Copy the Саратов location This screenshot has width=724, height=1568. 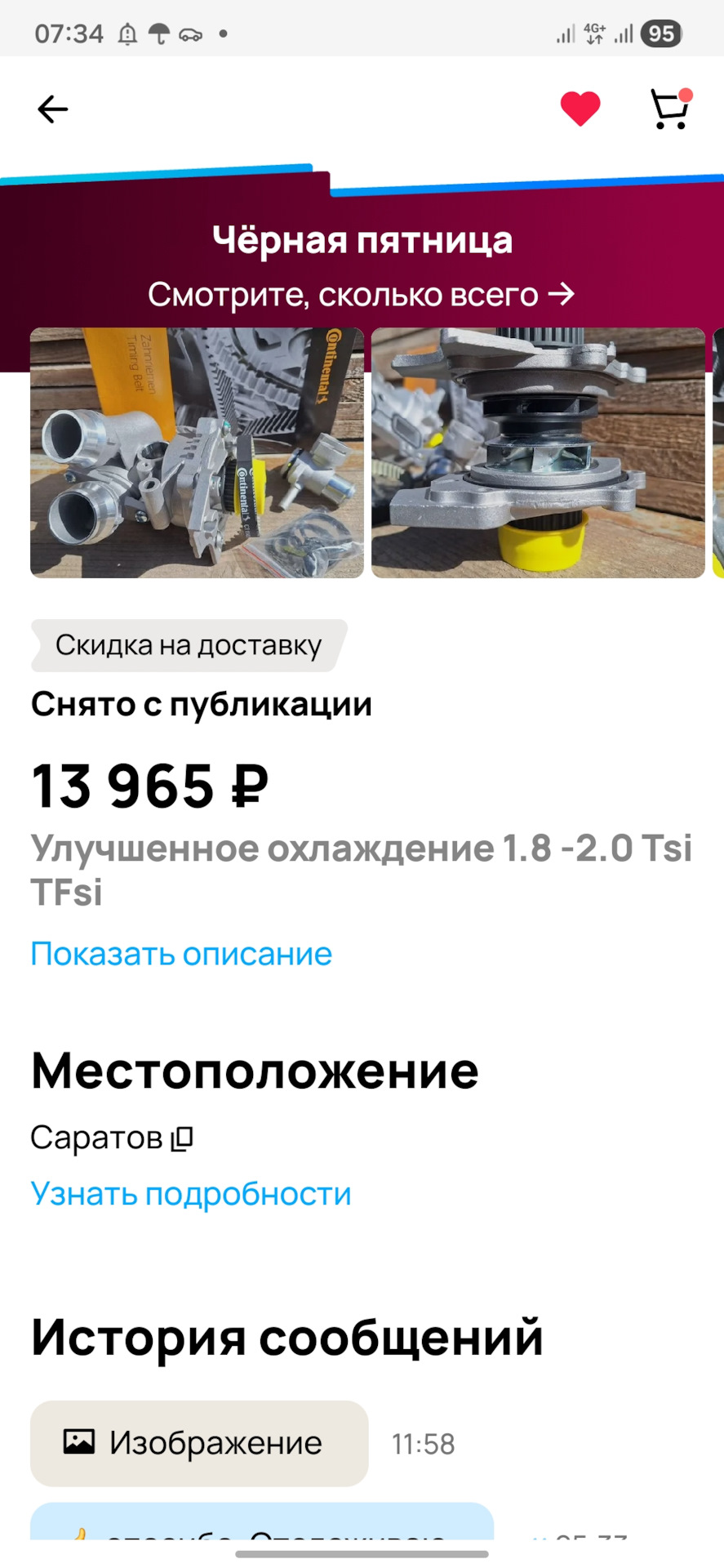[182, 1138]
